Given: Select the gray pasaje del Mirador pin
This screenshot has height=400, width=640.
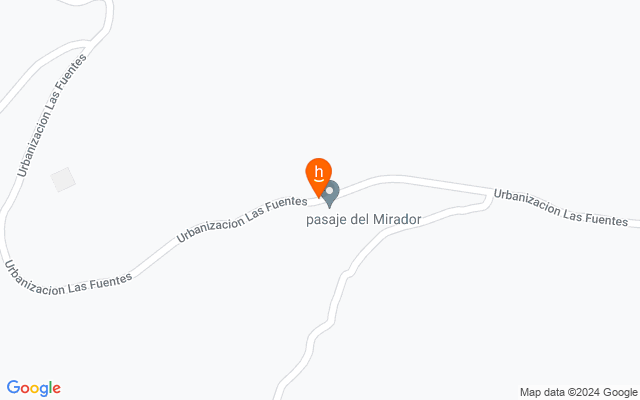Looking at the screenshot, I should point(332,192).
